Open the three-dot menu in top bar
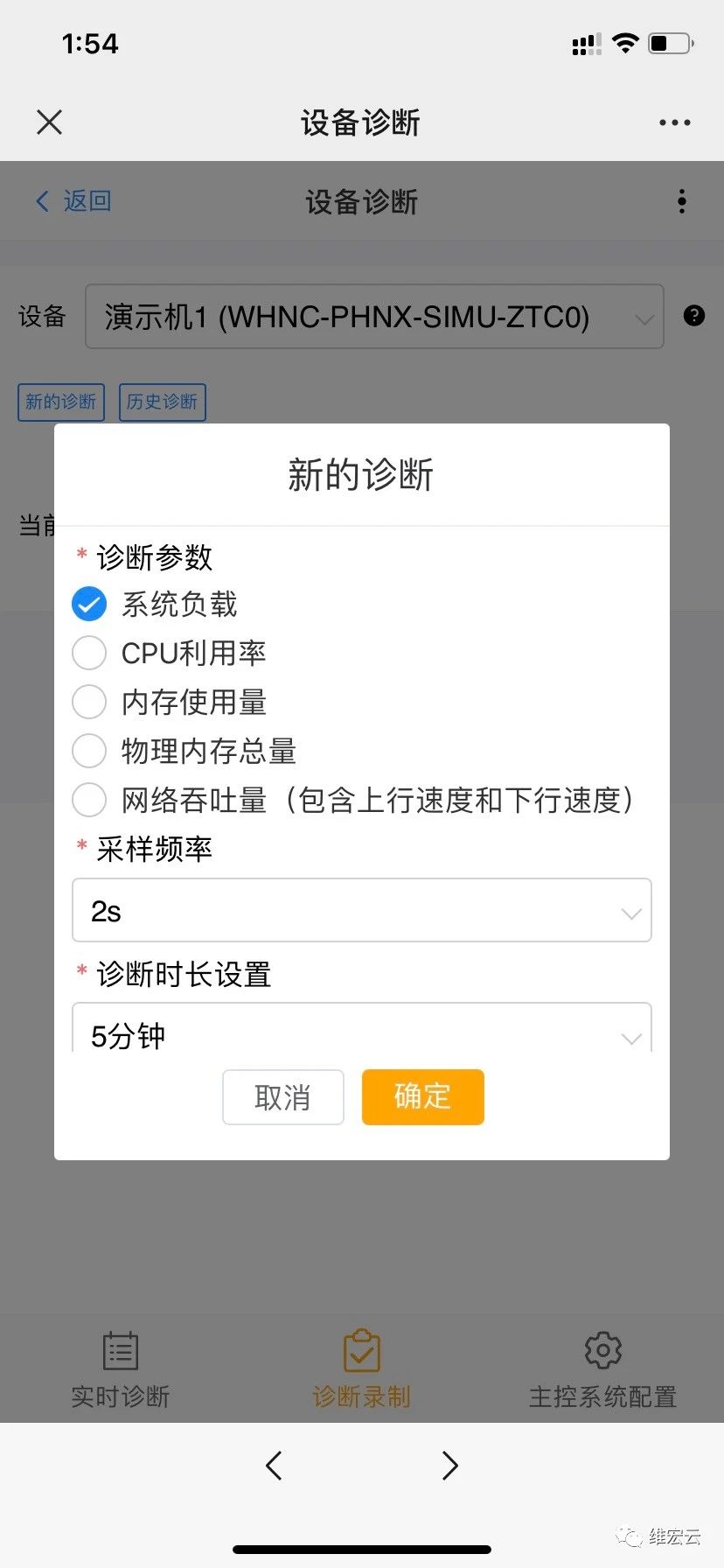This screenshot has width=724, height=1568. [674, 122]
